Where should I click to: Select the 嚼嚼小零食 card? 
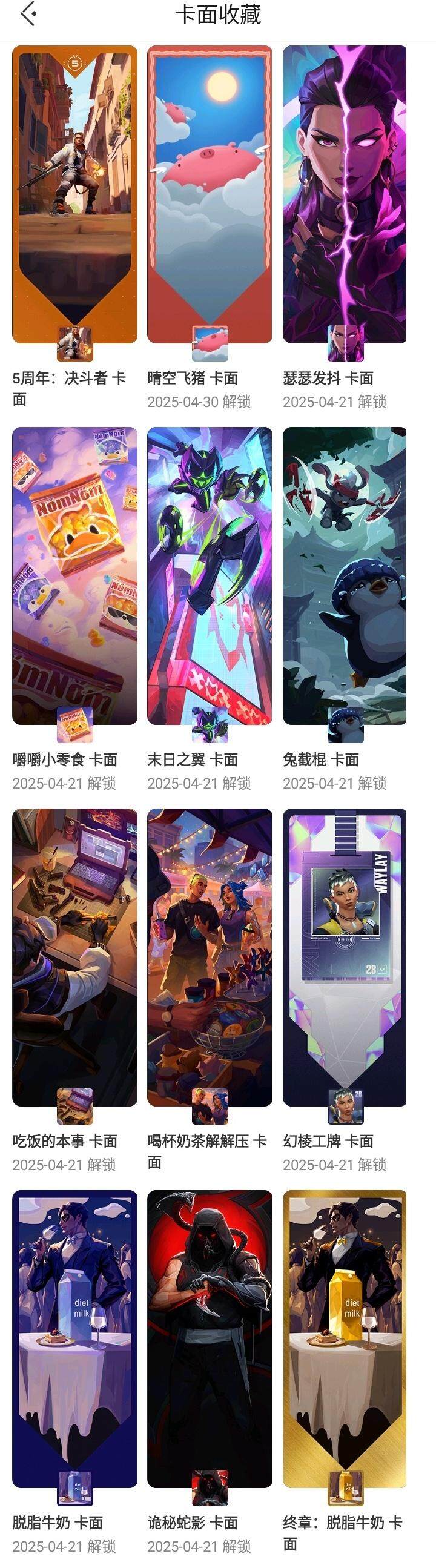tap(74, 576)
